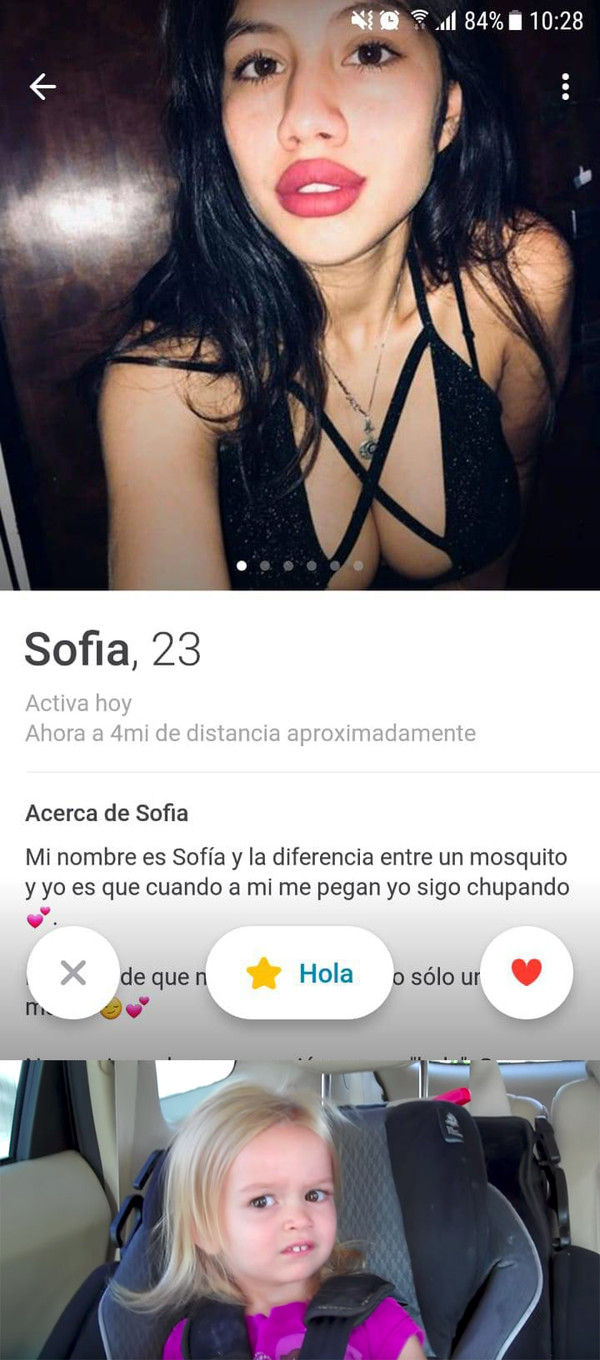Dismiss the profile with the X button
The height and width of the screenshot is (1360, 600).
point(73,972)
